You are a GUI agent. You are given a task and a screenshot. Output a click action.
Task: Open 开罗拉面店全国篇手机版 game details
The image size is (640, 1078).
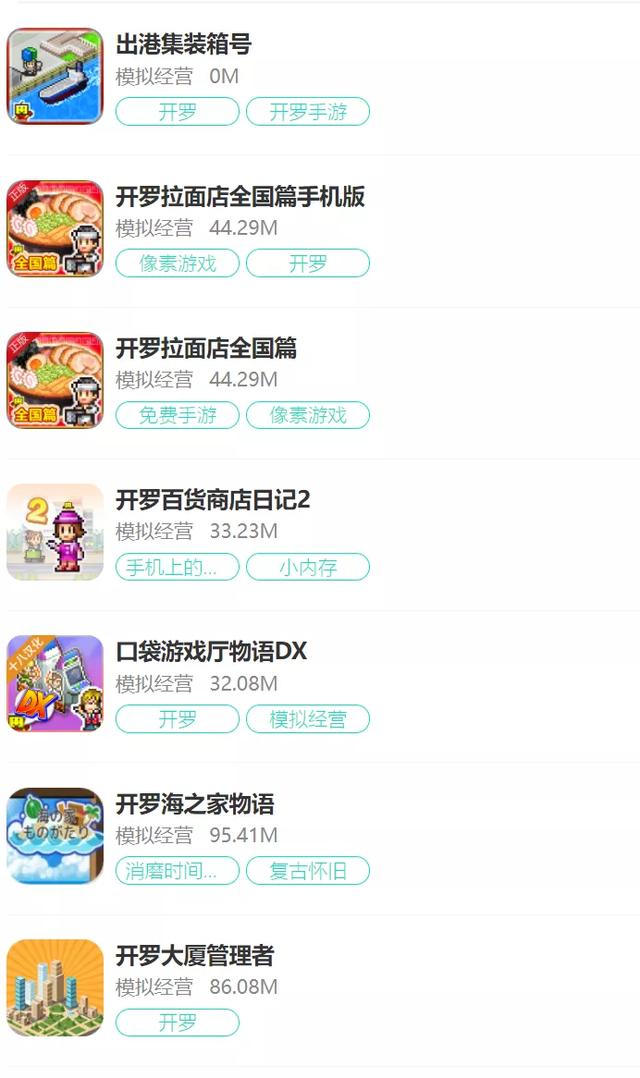(x=240, y=197)
